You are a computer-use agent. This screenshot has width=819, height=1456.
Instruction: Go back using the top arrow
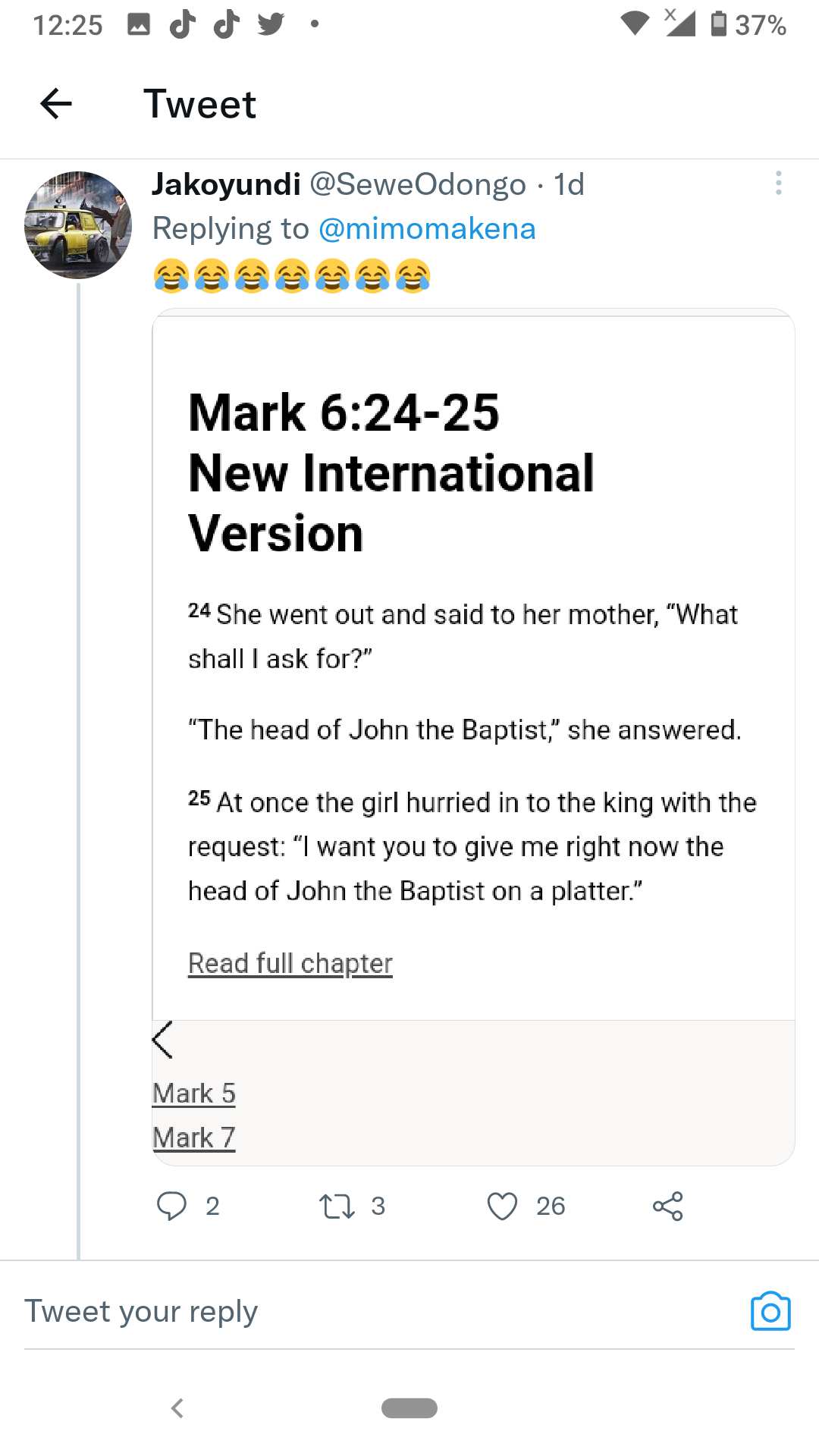(x=56, y=104)
